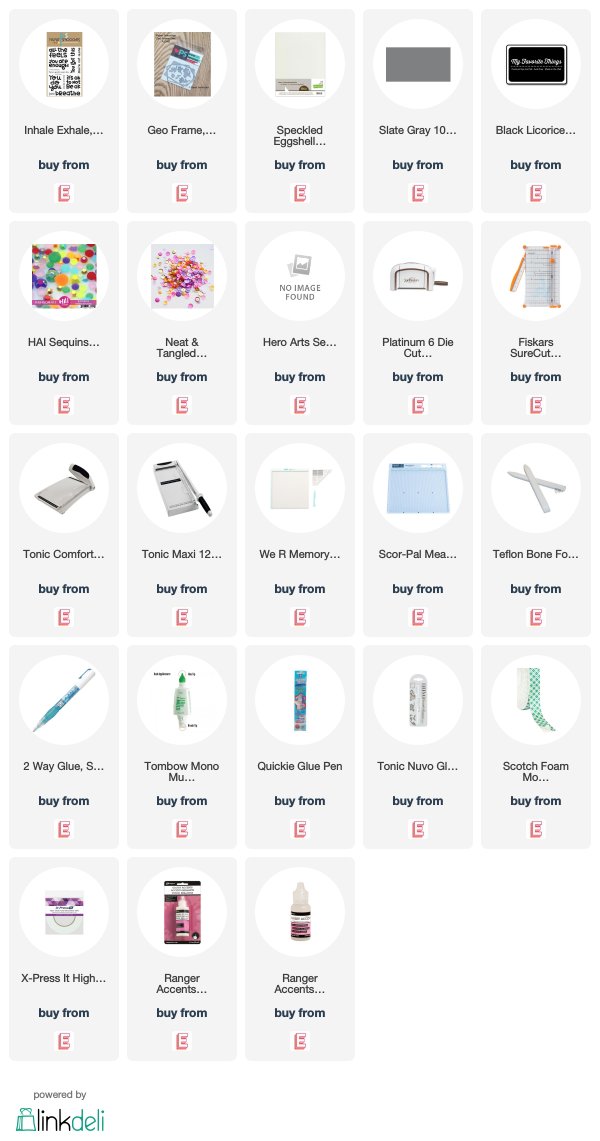600x1141 pixels.
Task: Open the 2 Way Glue pen product
Action: (64, 699)
